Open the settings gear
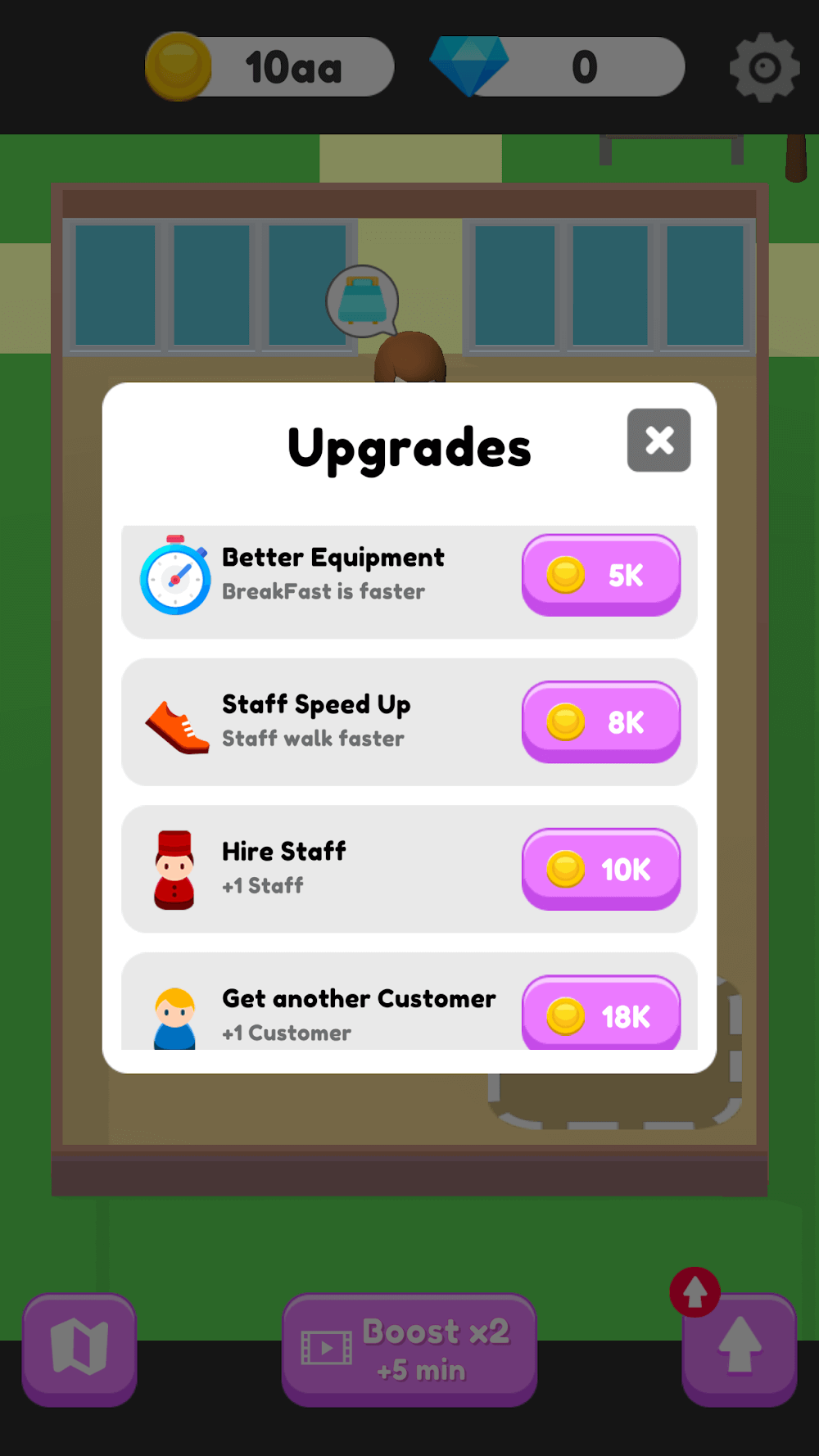 [x=764, y=68]
